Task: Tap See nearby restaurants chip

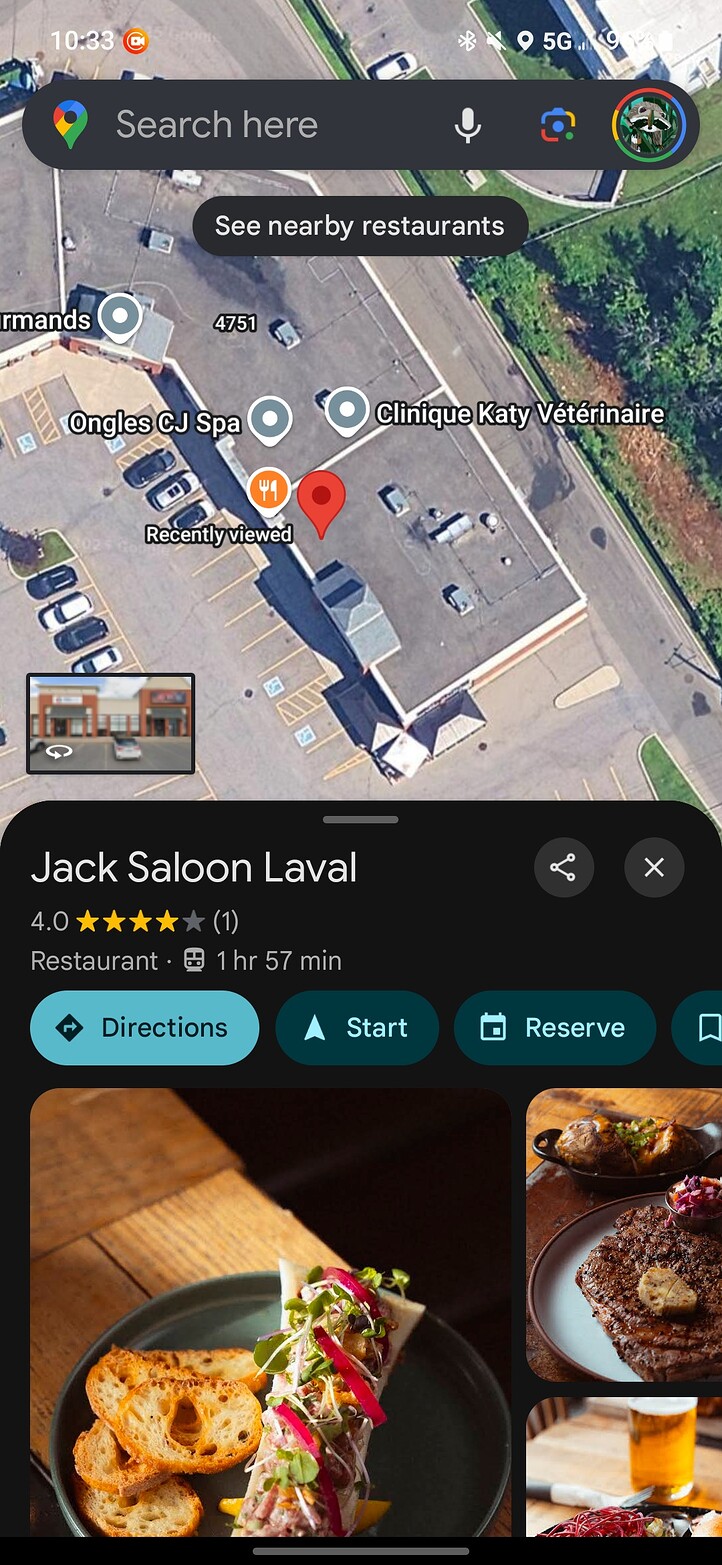Action: click(x=360, y=226)
